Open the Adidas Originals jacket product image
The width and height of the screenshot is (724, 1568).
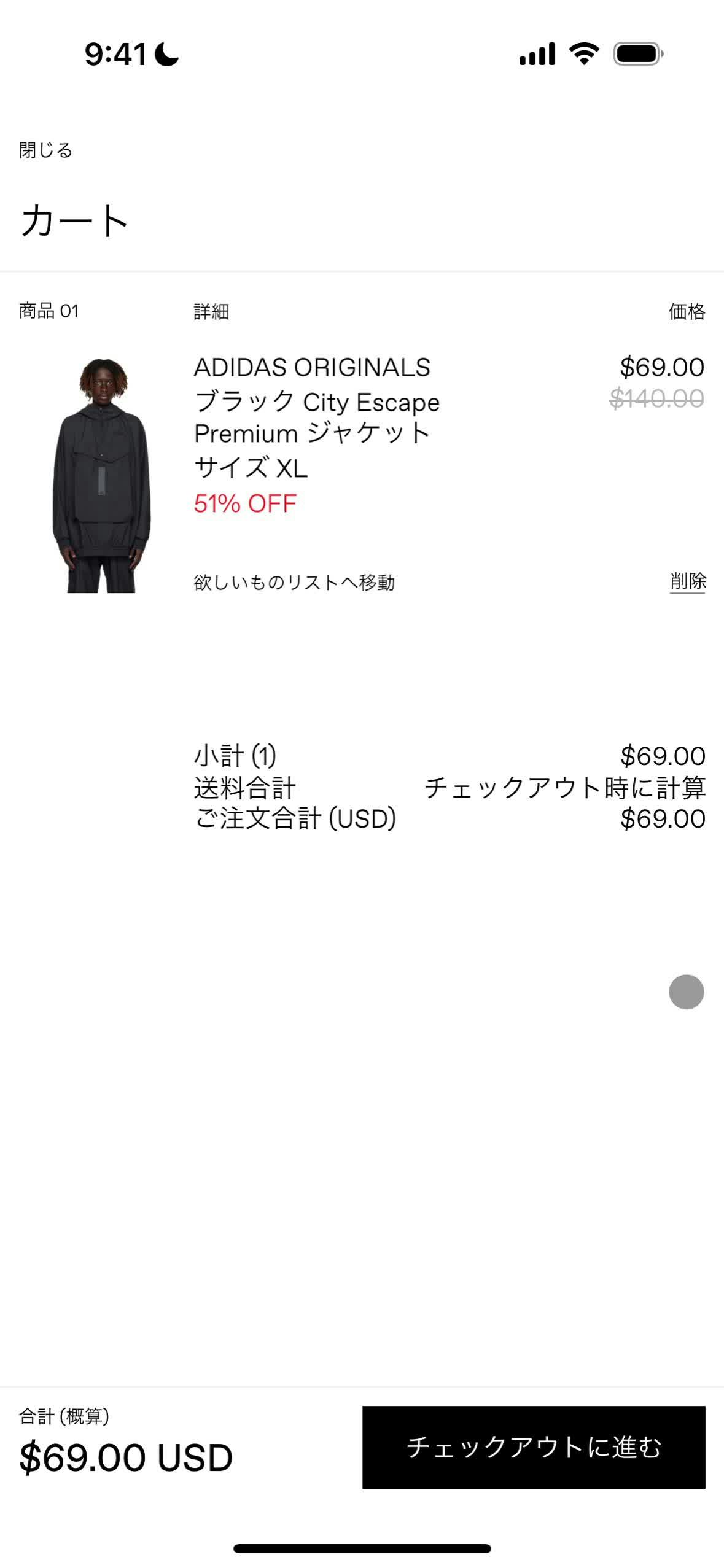coord(101,475)
